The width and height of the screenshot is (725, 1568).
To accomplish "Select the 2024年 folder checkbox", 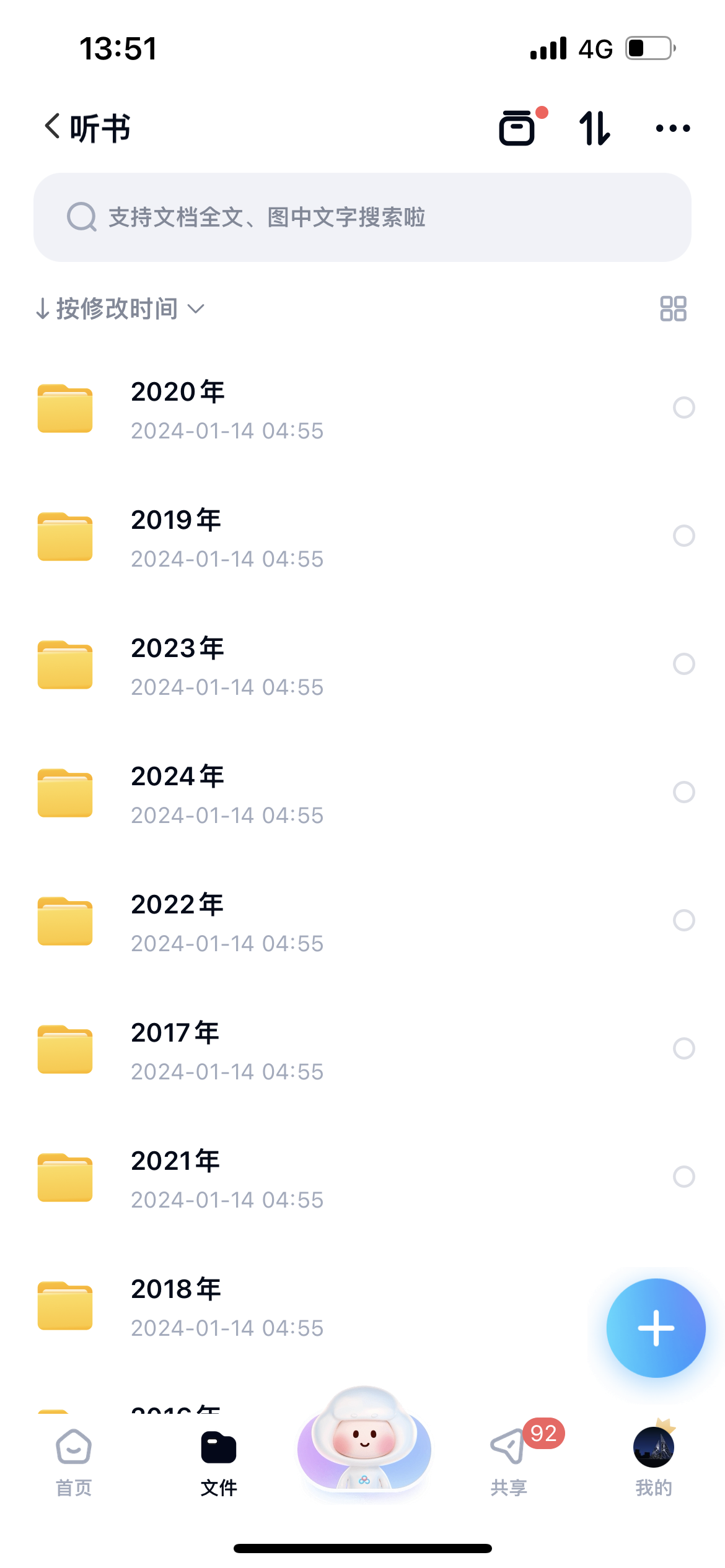I will coord(683,792).
